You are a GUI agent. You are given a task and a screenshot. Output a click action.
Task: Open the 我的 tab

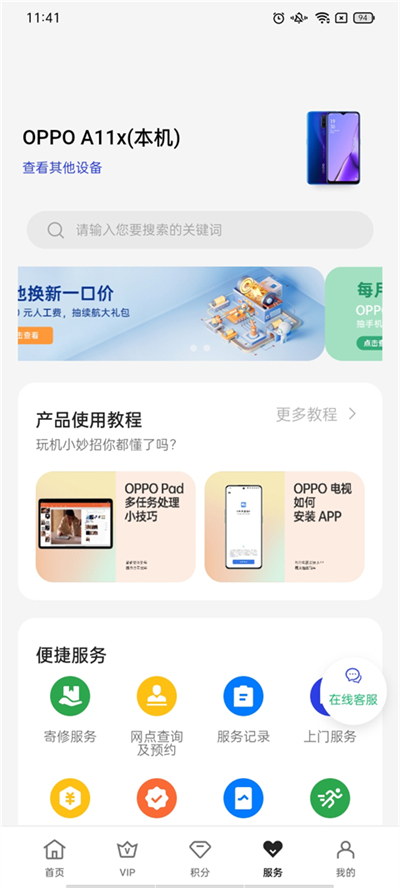click(345, 858)
